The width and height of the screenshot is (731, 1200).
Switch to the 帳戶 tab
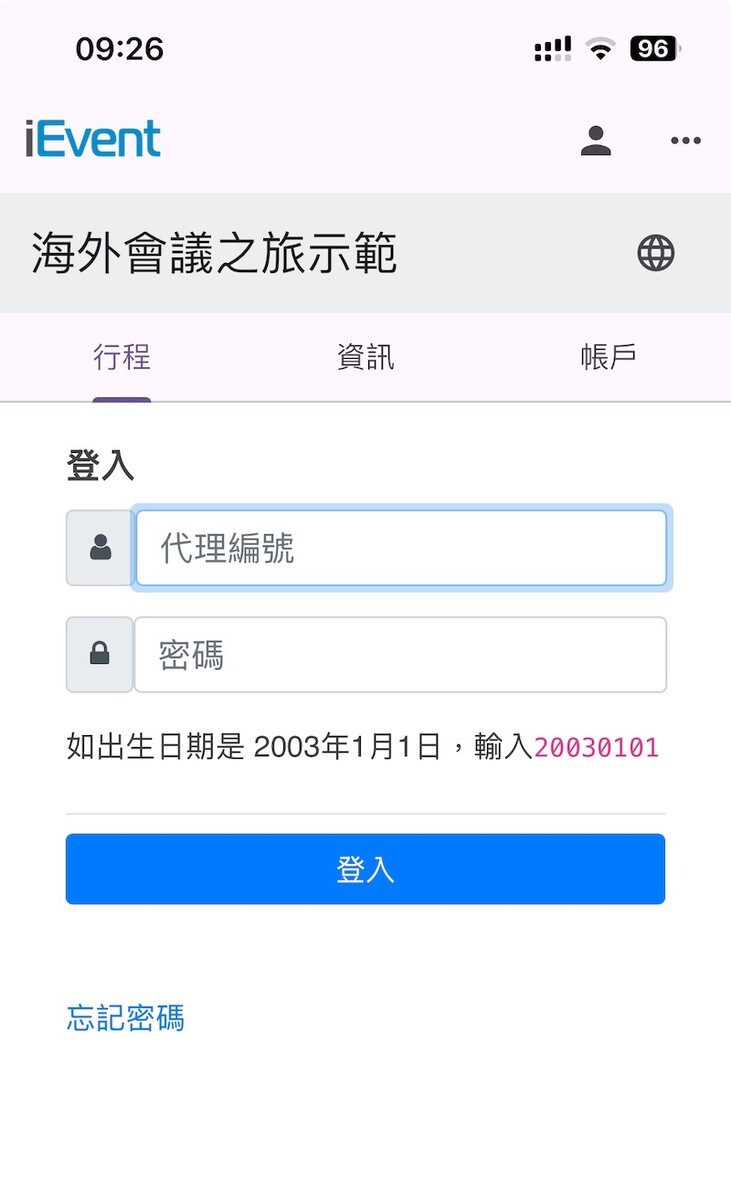click(x=609, y=357)
